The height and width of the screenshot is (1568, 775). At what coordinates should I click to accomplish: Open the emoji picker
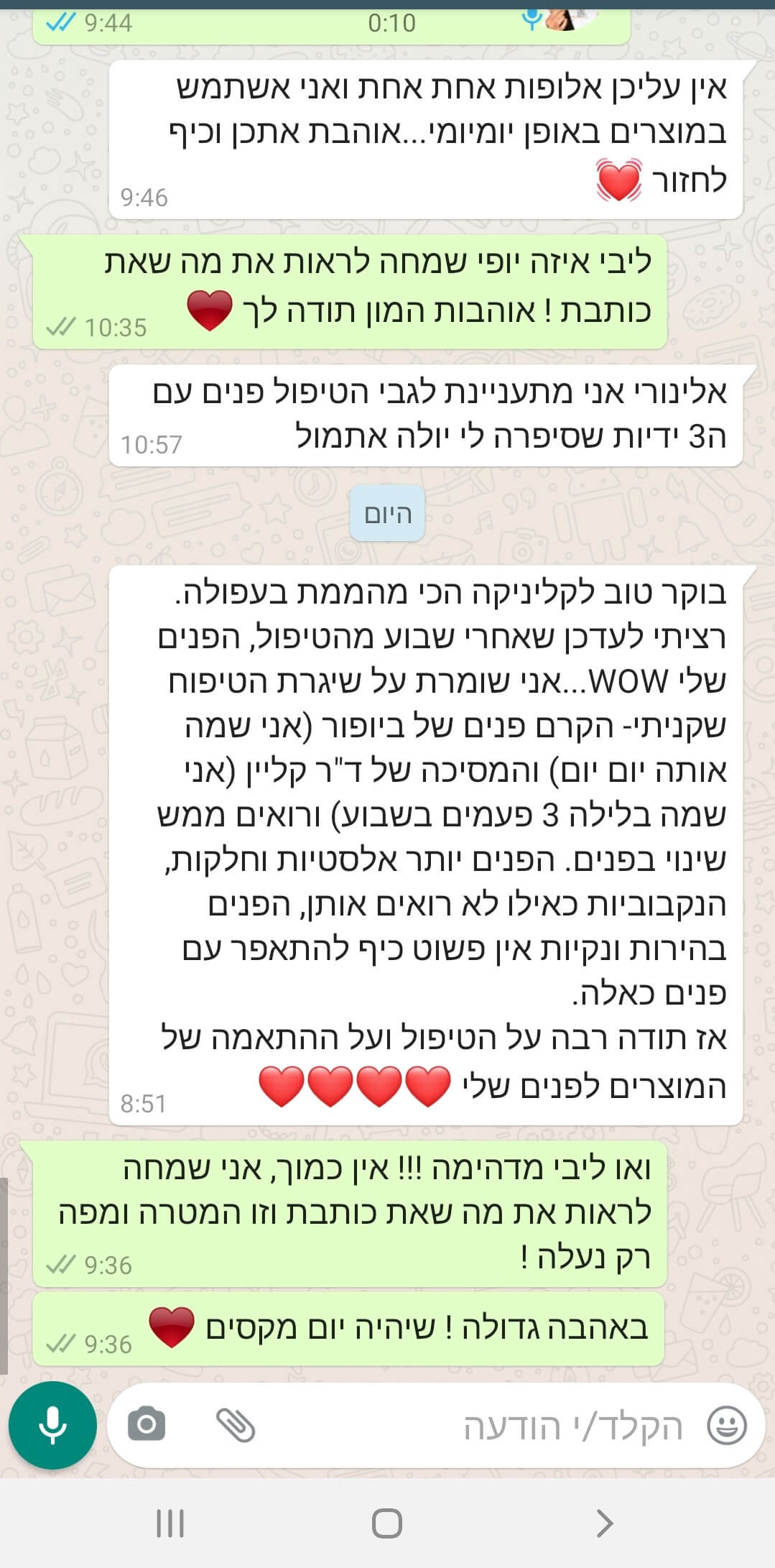(727, 1425)
